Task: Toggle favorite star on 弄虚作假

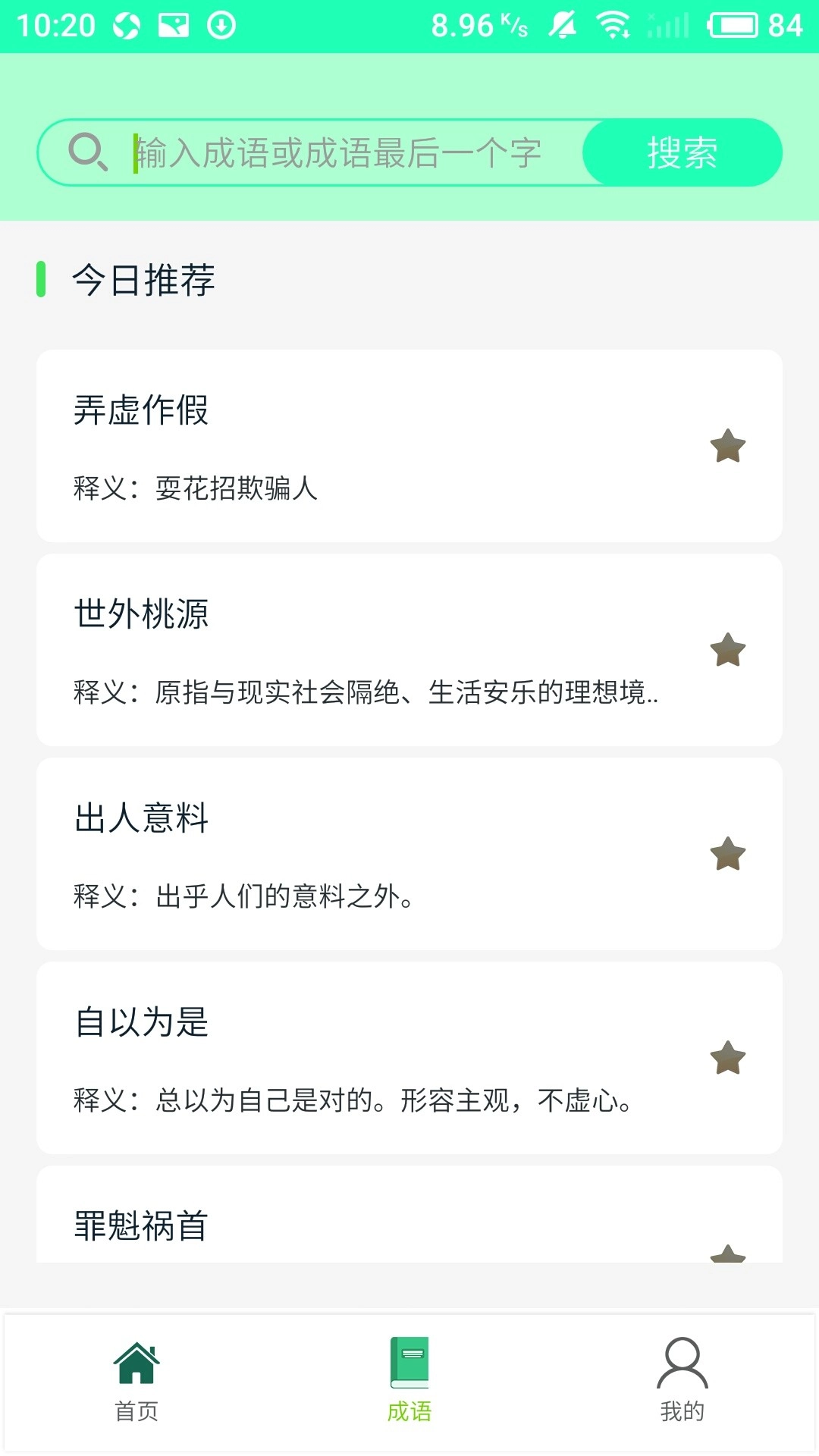Action: click(727, 447)
